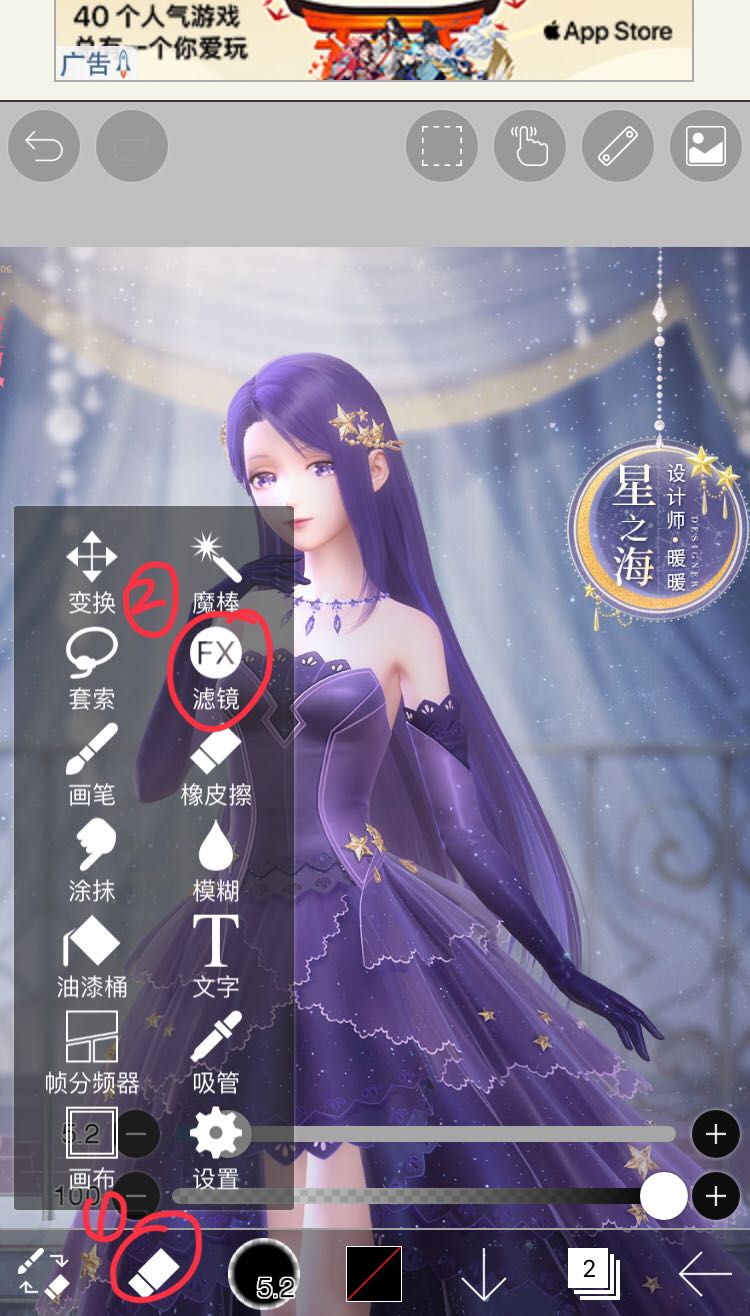Image resolution: width=750 pixels, height=1316 pixels.
Task: Select the 油漆桶 paint bucket tool
Action: pyautogui.click(x=92, y=957)
